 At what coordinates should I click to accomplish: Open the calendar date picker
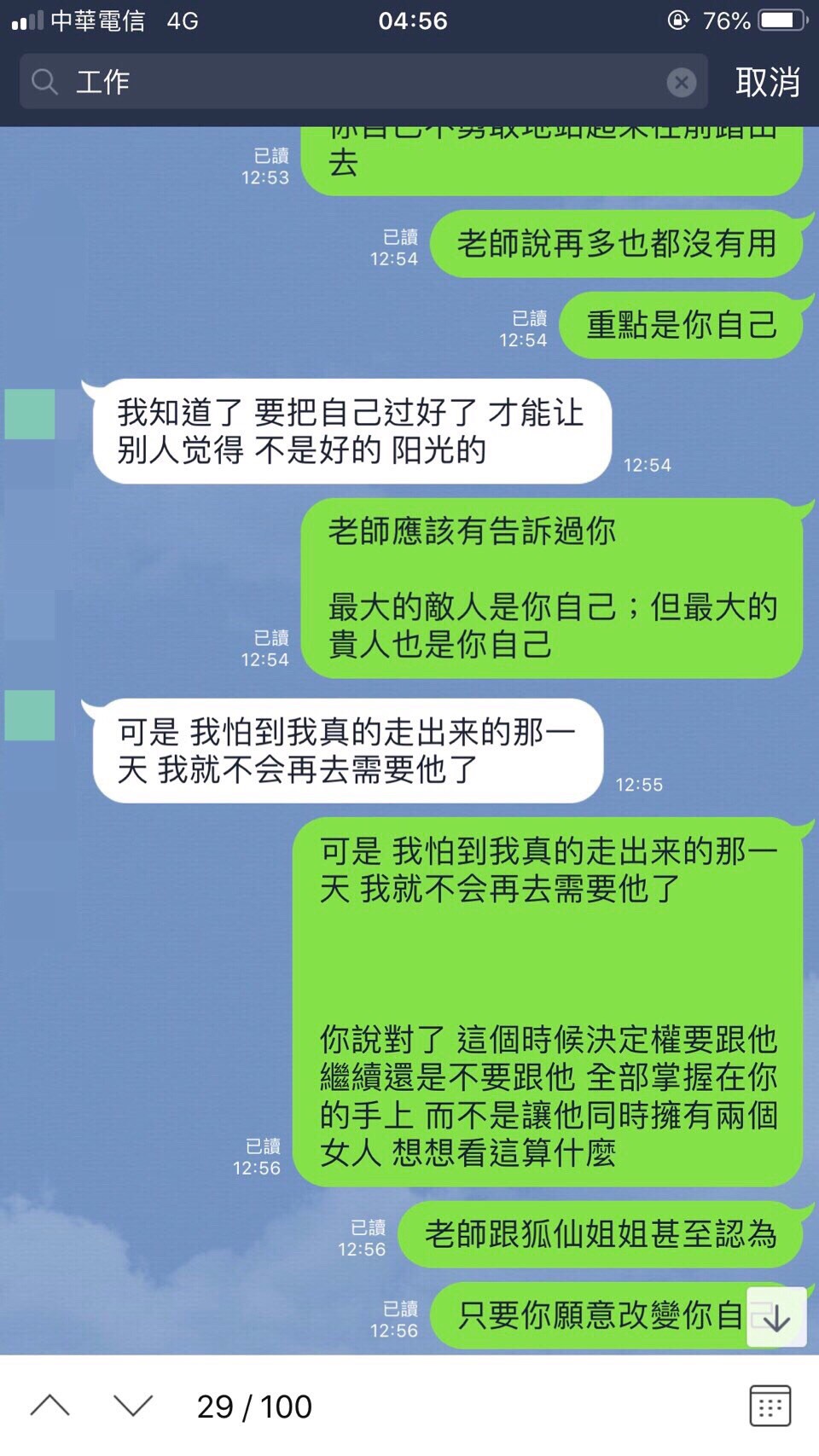click(770, 1406)
